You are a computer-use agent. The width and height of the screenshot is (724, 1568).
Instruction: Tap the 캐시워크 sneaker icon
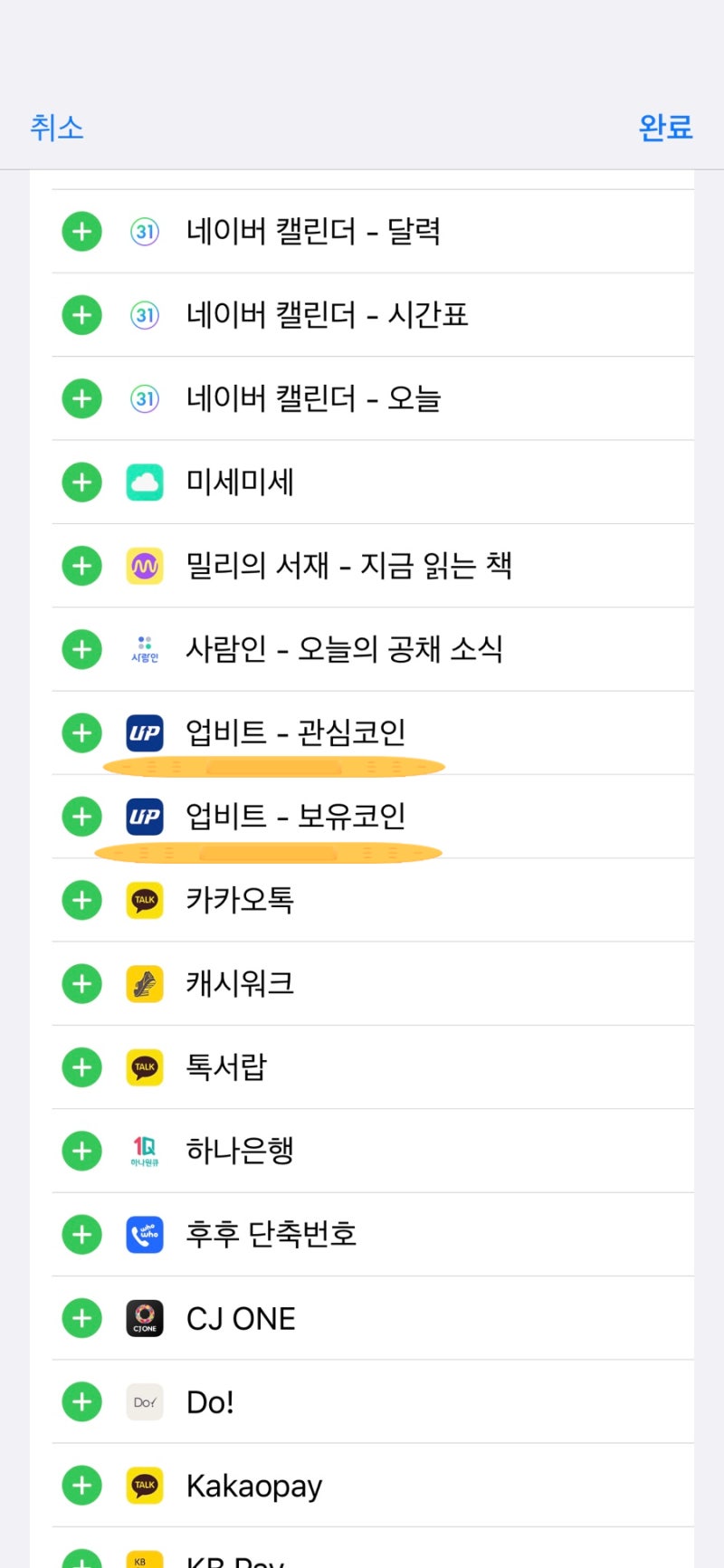coord(145,983)
